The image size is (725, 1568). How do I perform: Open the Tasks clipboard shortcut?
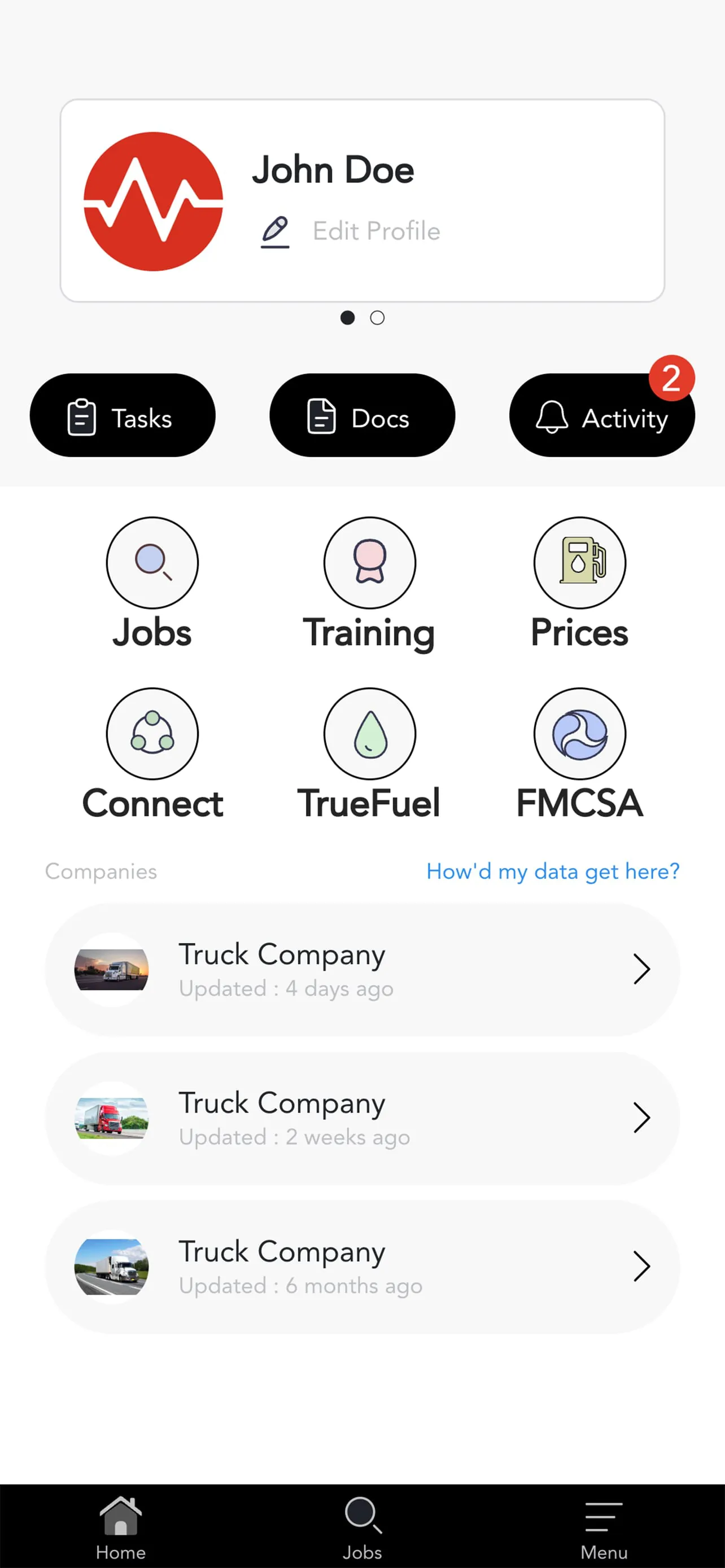coord(123,416)
